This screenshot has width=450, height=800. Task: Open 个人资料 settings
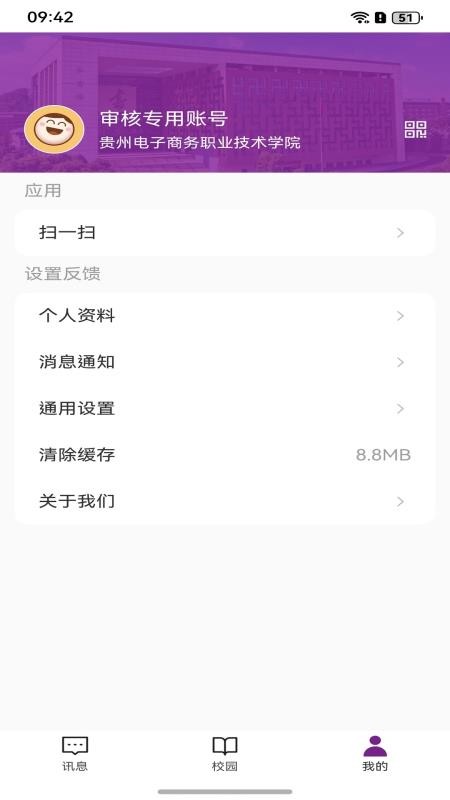(225, 316)
